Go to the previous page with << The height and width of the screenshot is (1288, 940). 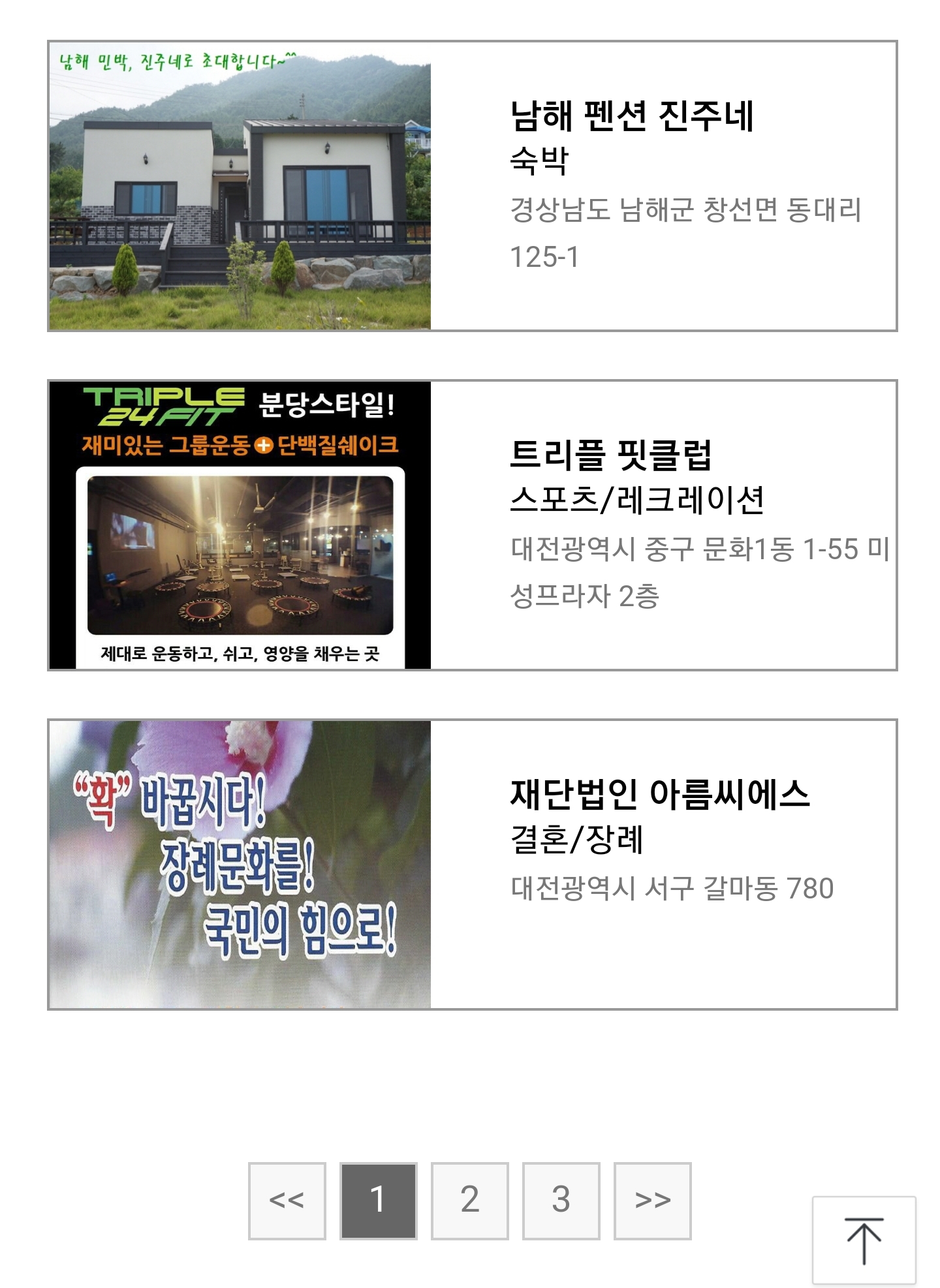(287, 1201)
